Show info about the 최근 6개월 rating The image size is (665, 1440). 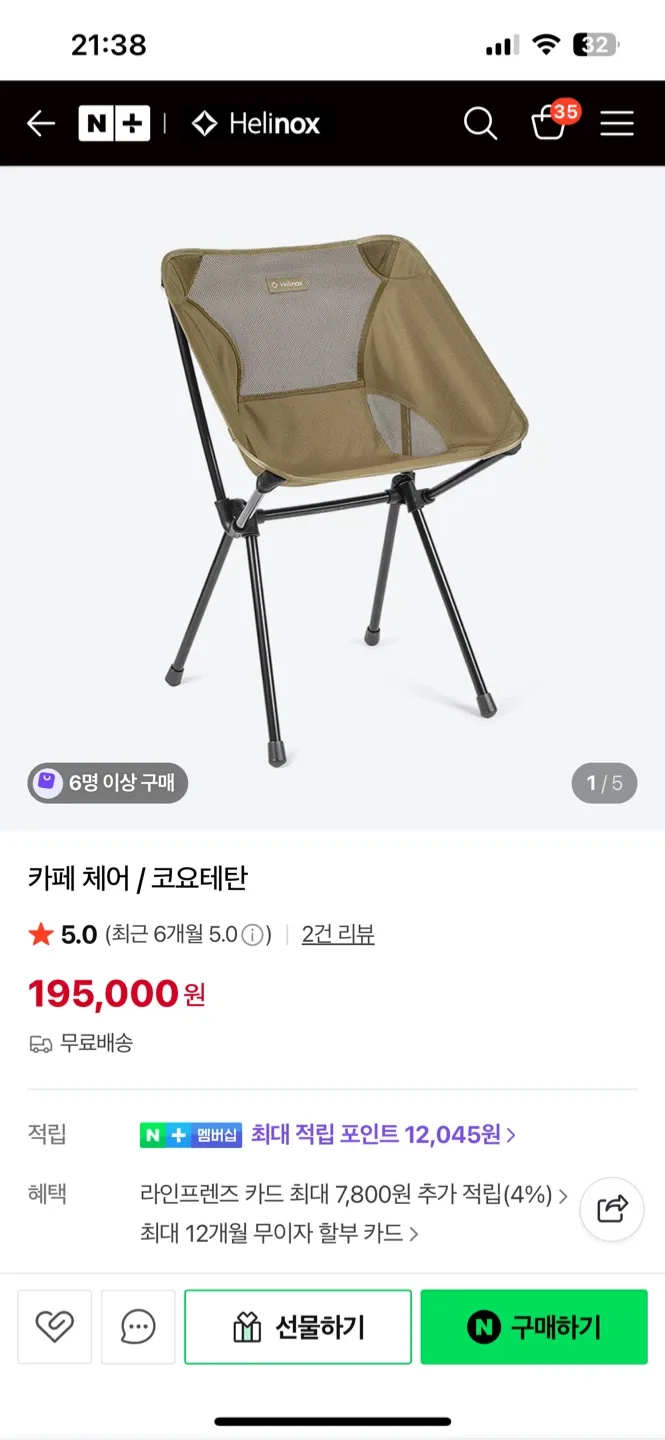[x=253, y=936]
